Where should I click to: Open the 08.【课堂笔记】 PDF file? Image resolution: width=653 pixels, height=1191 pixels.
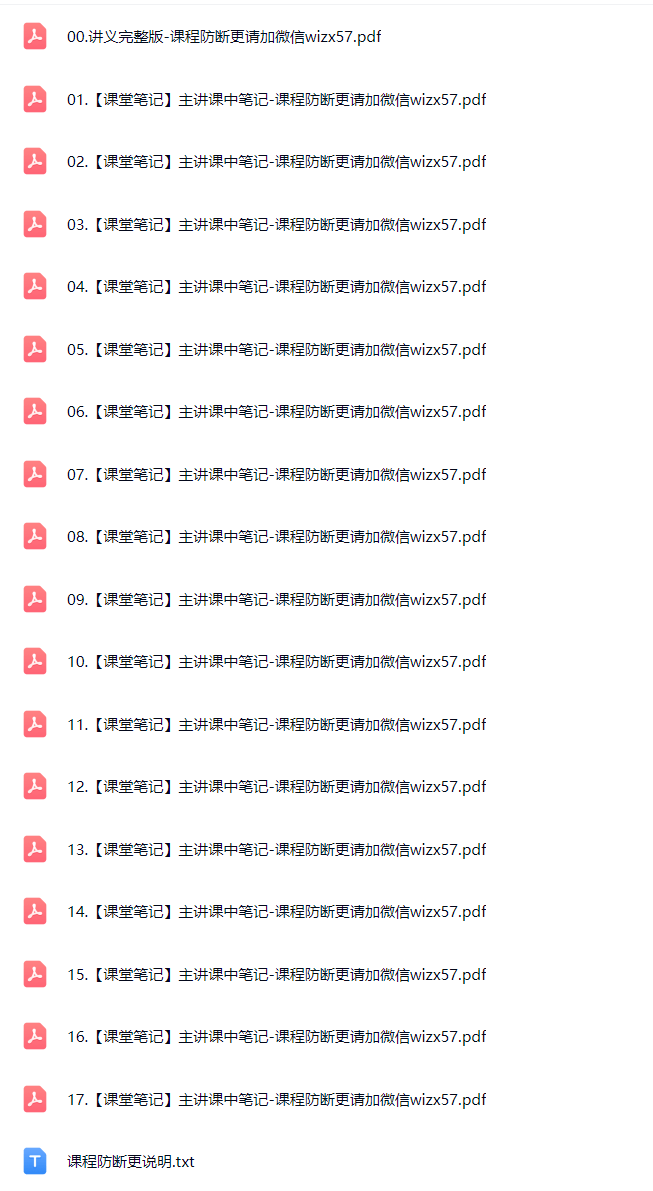coord(276,537)
